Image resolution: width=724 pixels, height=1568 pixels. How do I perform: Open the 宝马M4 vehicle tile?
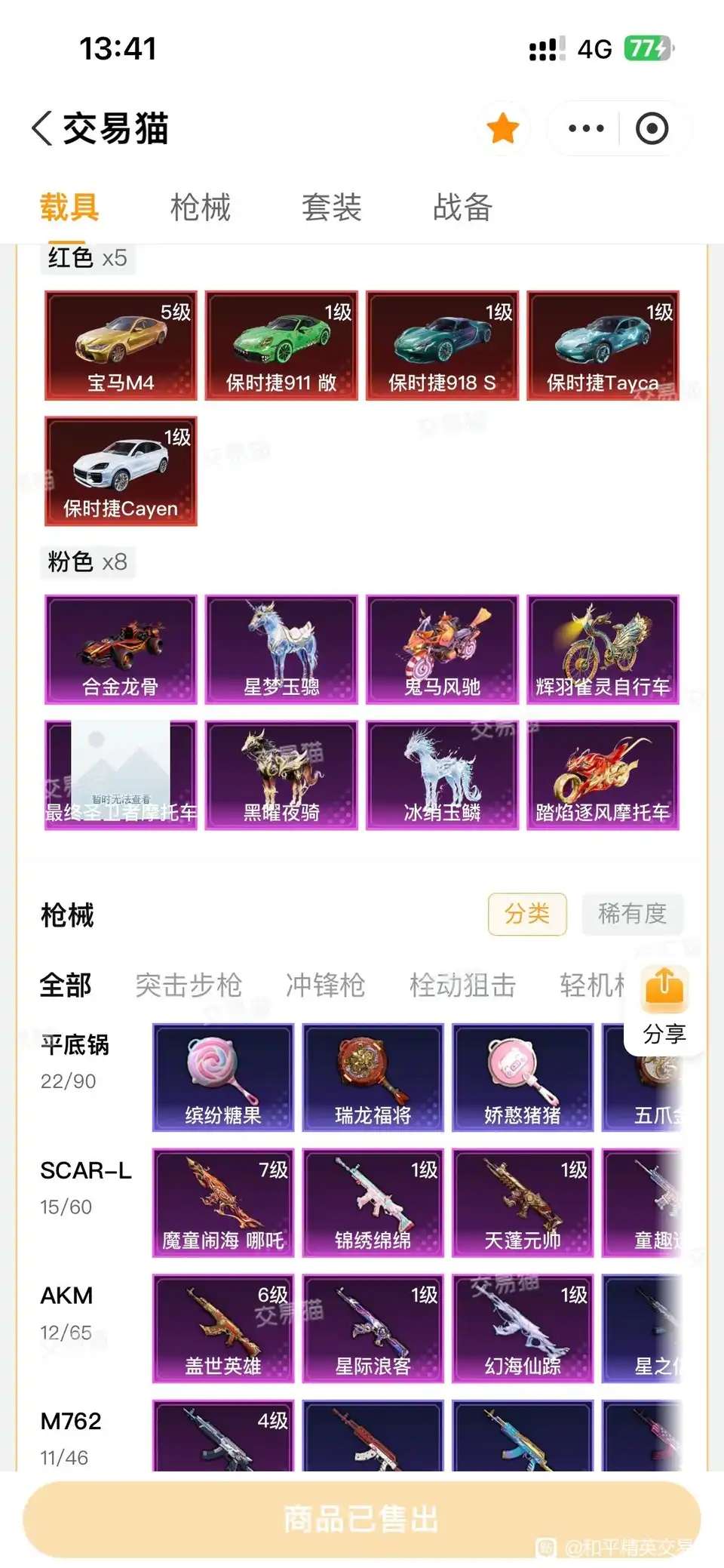click(121, 346)
